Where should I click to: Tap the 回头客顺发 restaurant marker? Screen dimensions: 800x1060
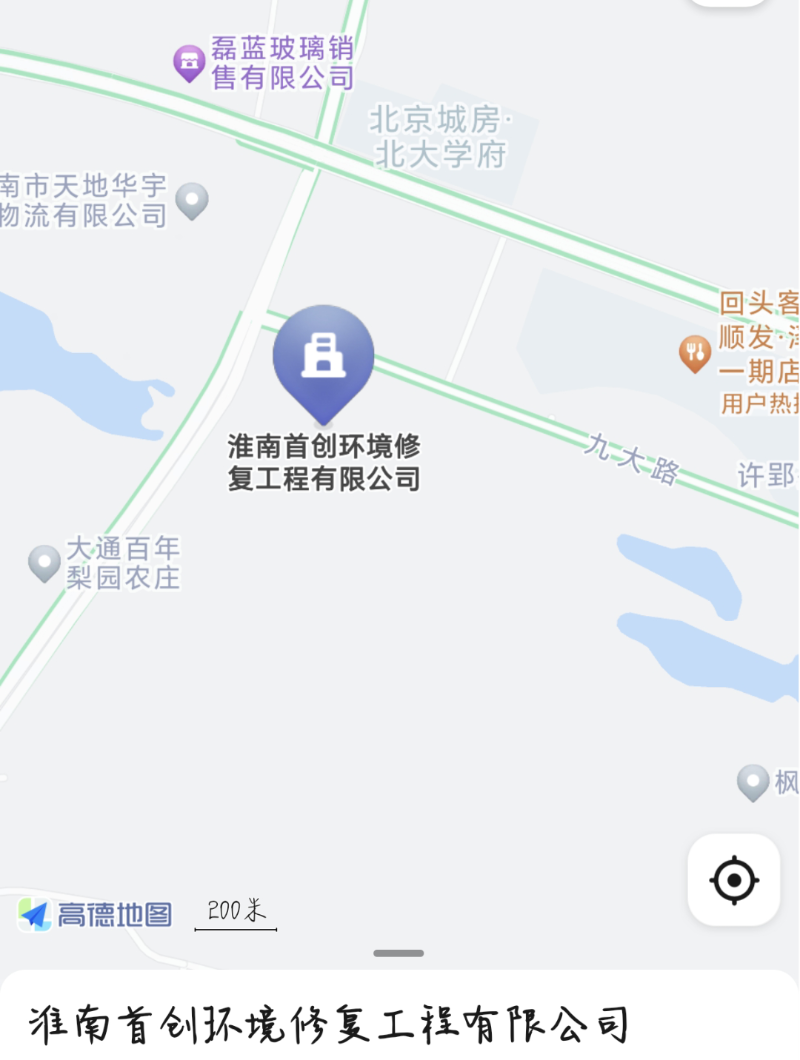pos(694,354)
